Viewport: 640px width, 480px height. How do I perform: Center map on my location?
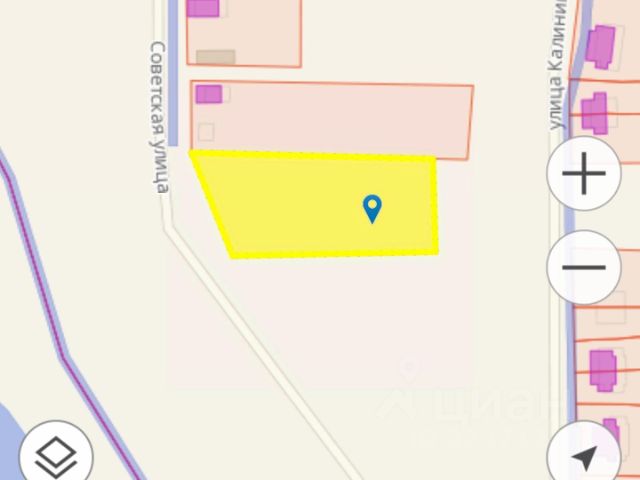(584, 456)
